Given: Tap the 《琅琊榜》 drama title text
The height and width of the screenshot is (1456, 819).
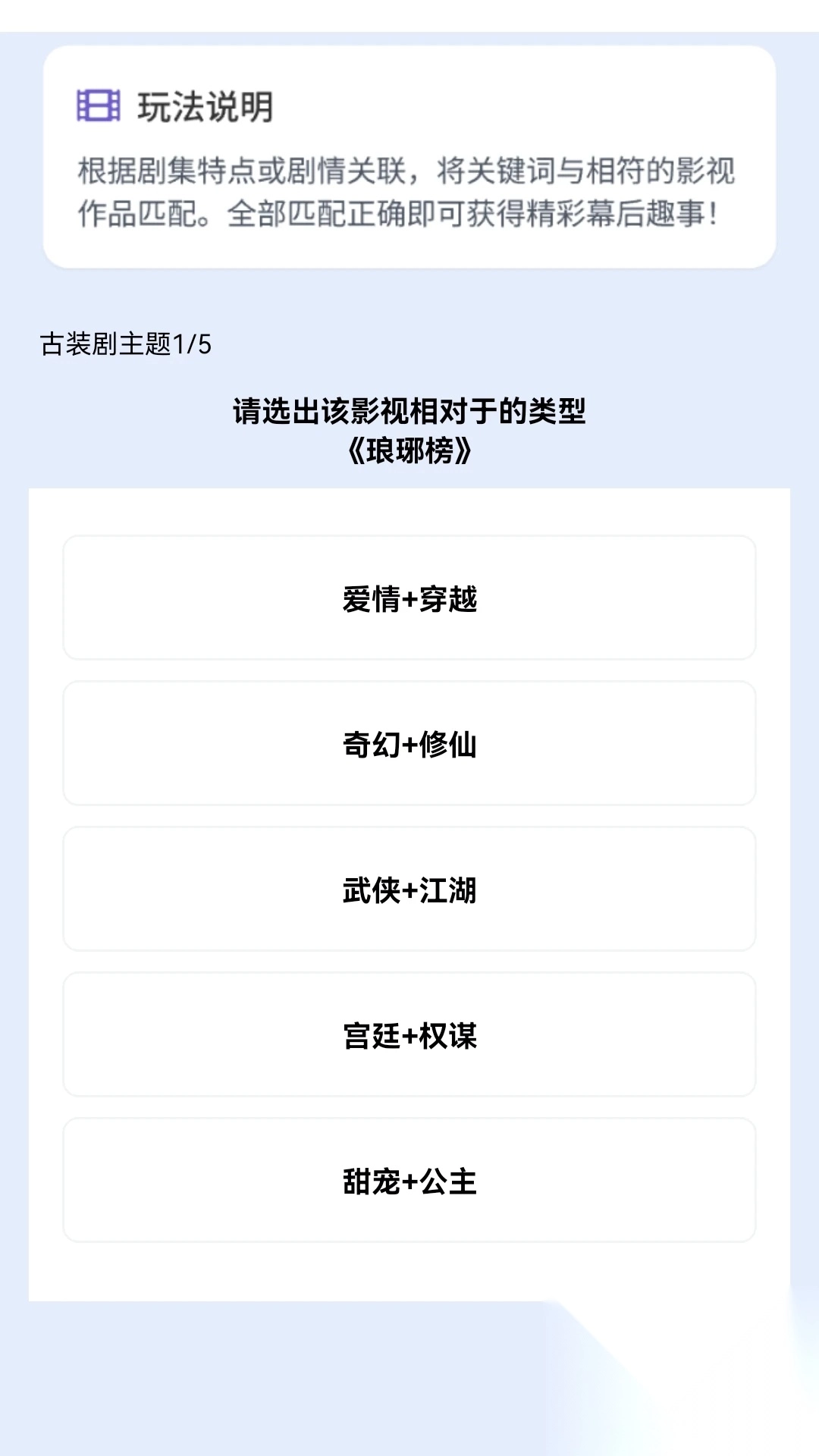Looking at the screenshot, I should point(409,451).
